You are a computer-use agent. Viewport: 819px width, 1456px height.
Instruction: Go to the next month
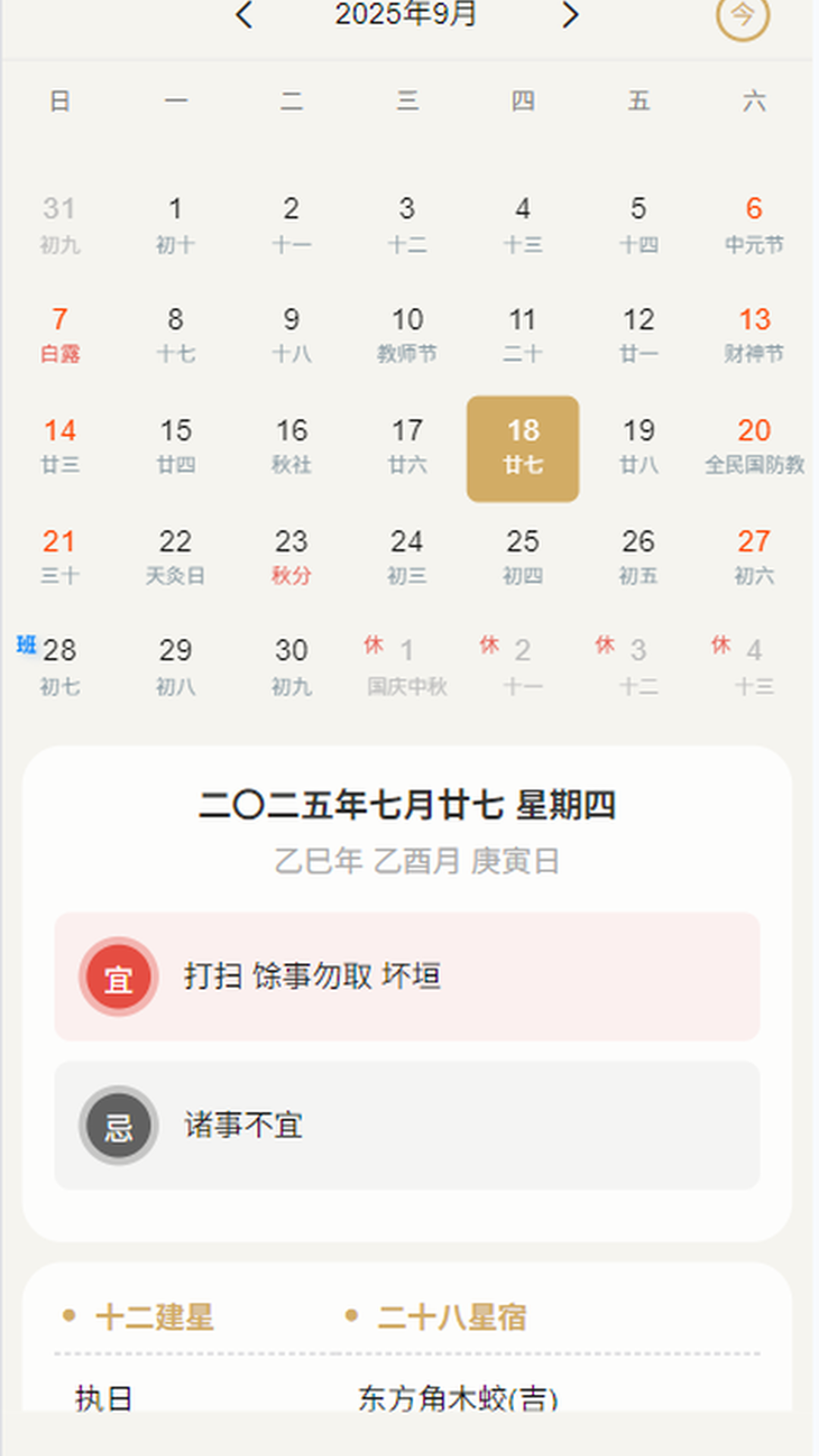[570, 14]
